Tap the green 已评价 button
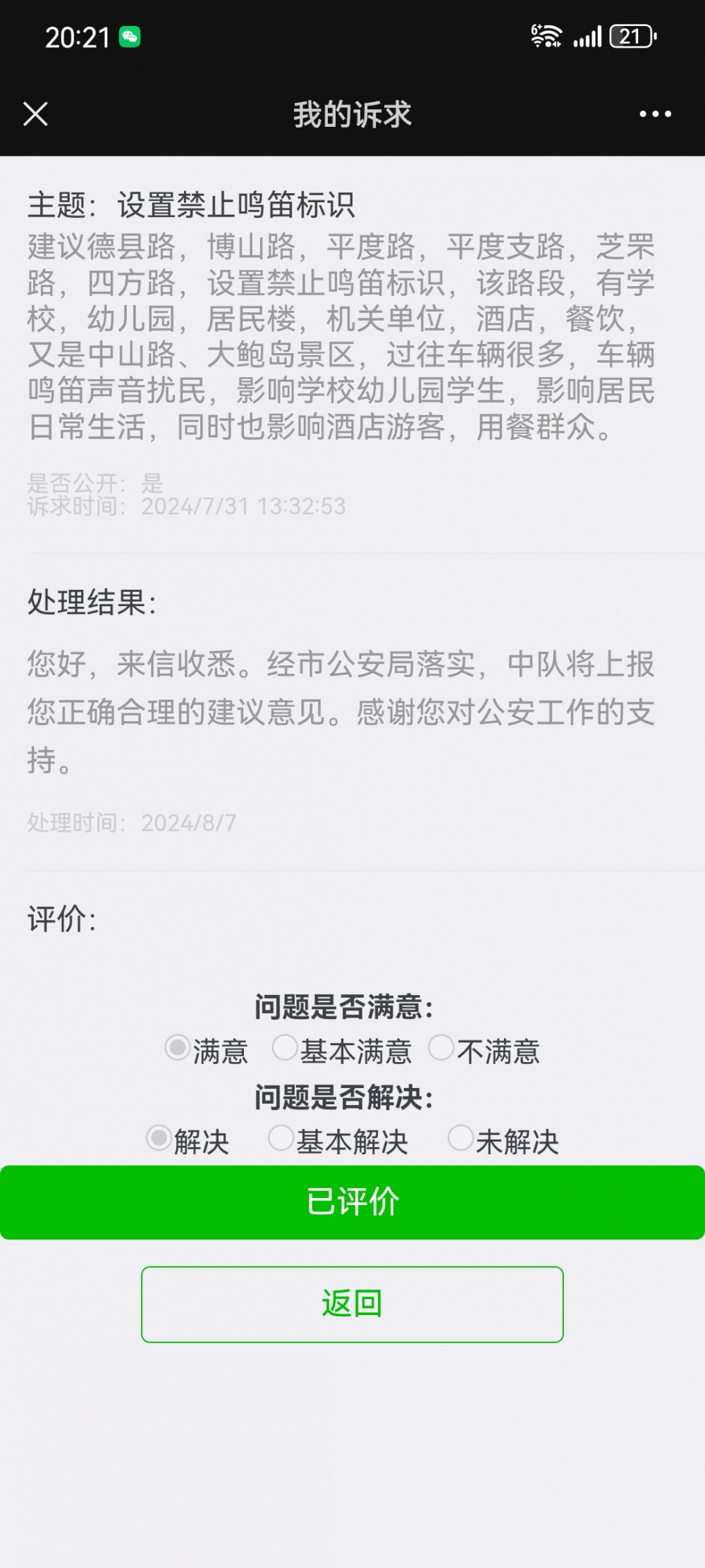705x1568 pixels. 352,1202
